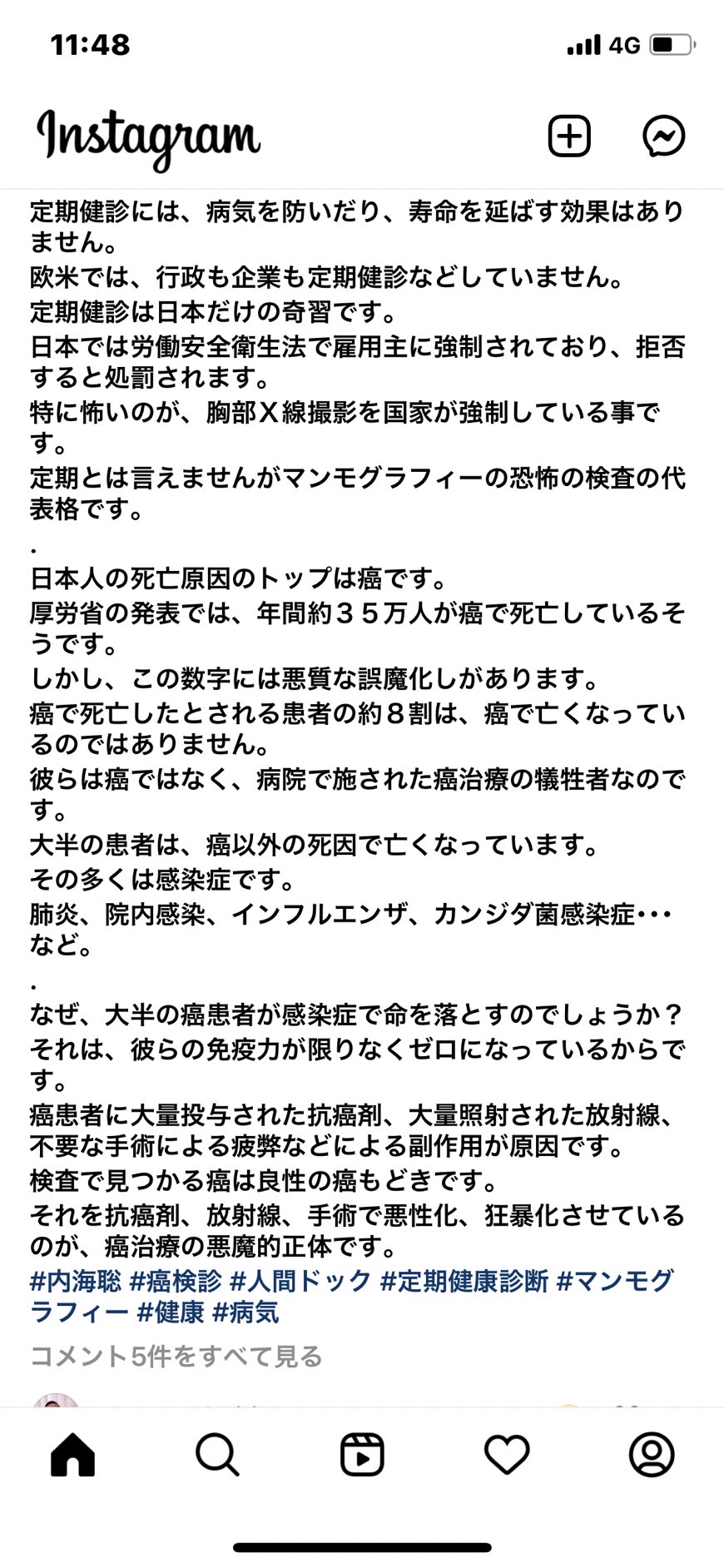Open the #内海聡 hashtag

tap(76, 1281)
